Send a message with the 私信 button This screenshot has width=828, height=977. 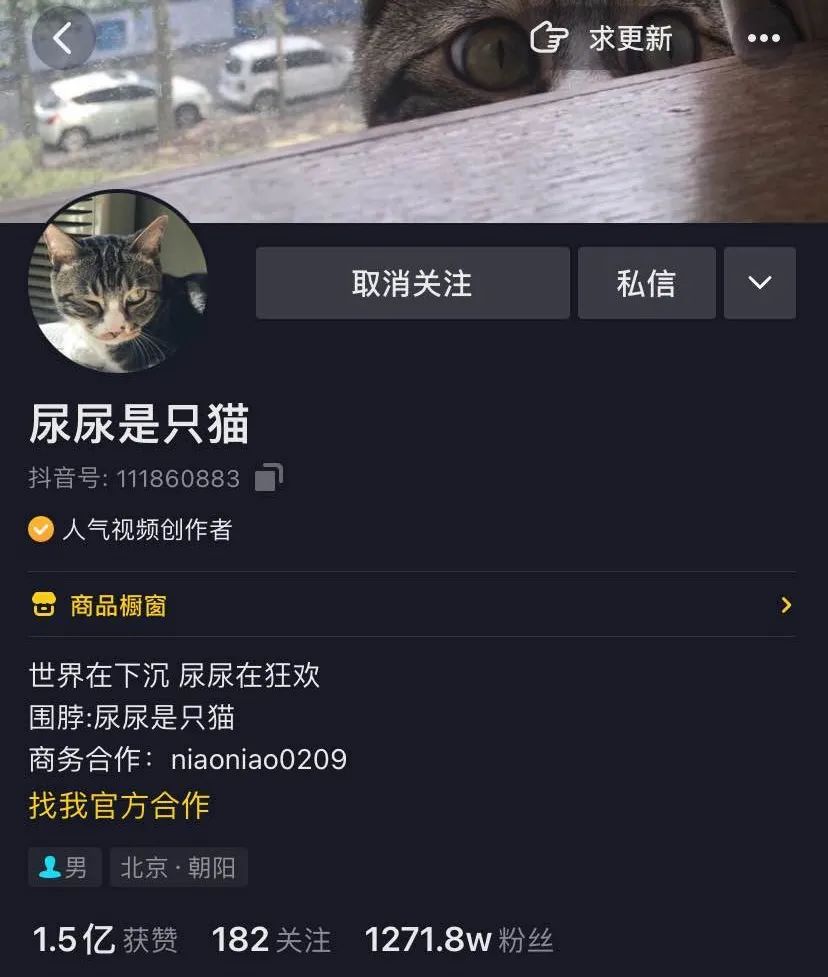pos(646,283)
